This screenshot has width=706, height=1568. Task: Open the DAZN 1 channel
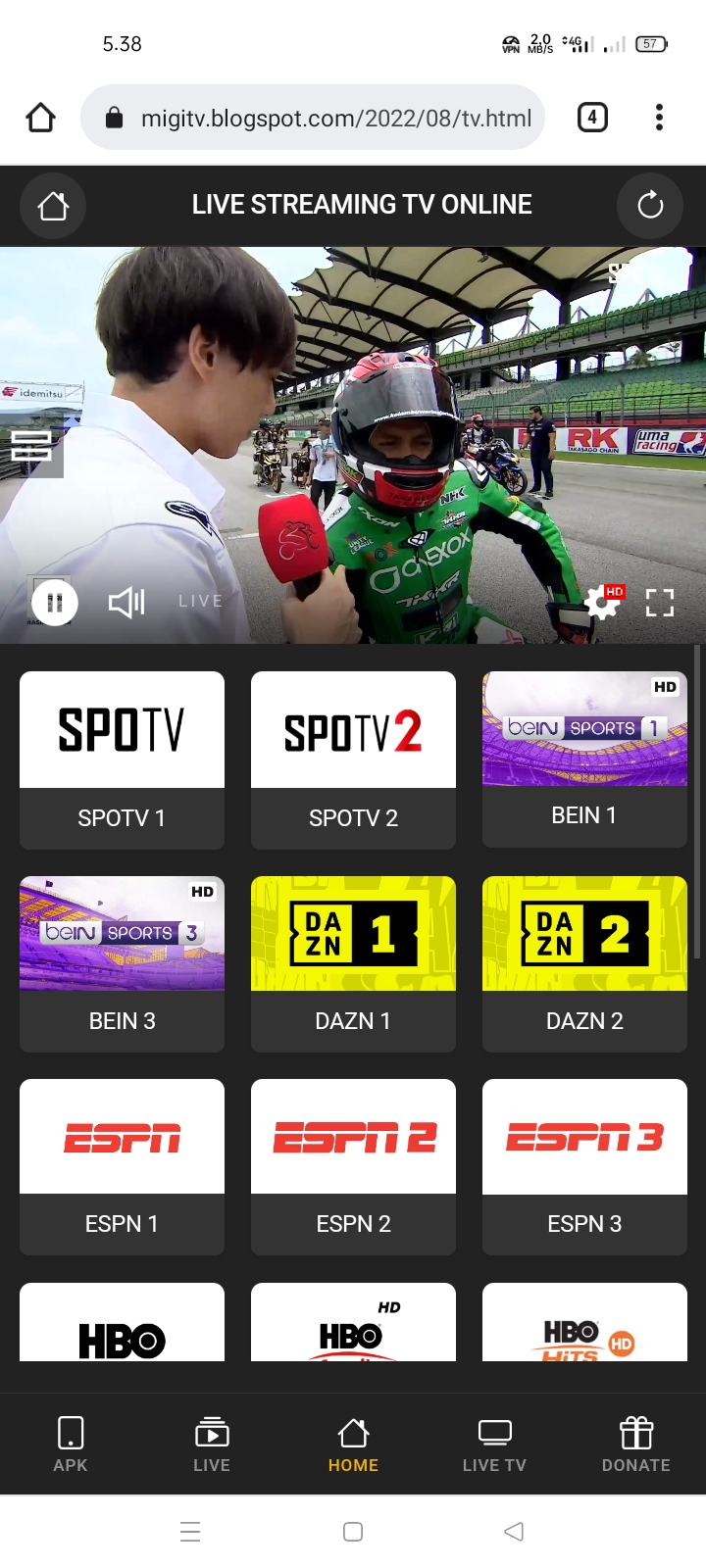coord(353,963)
